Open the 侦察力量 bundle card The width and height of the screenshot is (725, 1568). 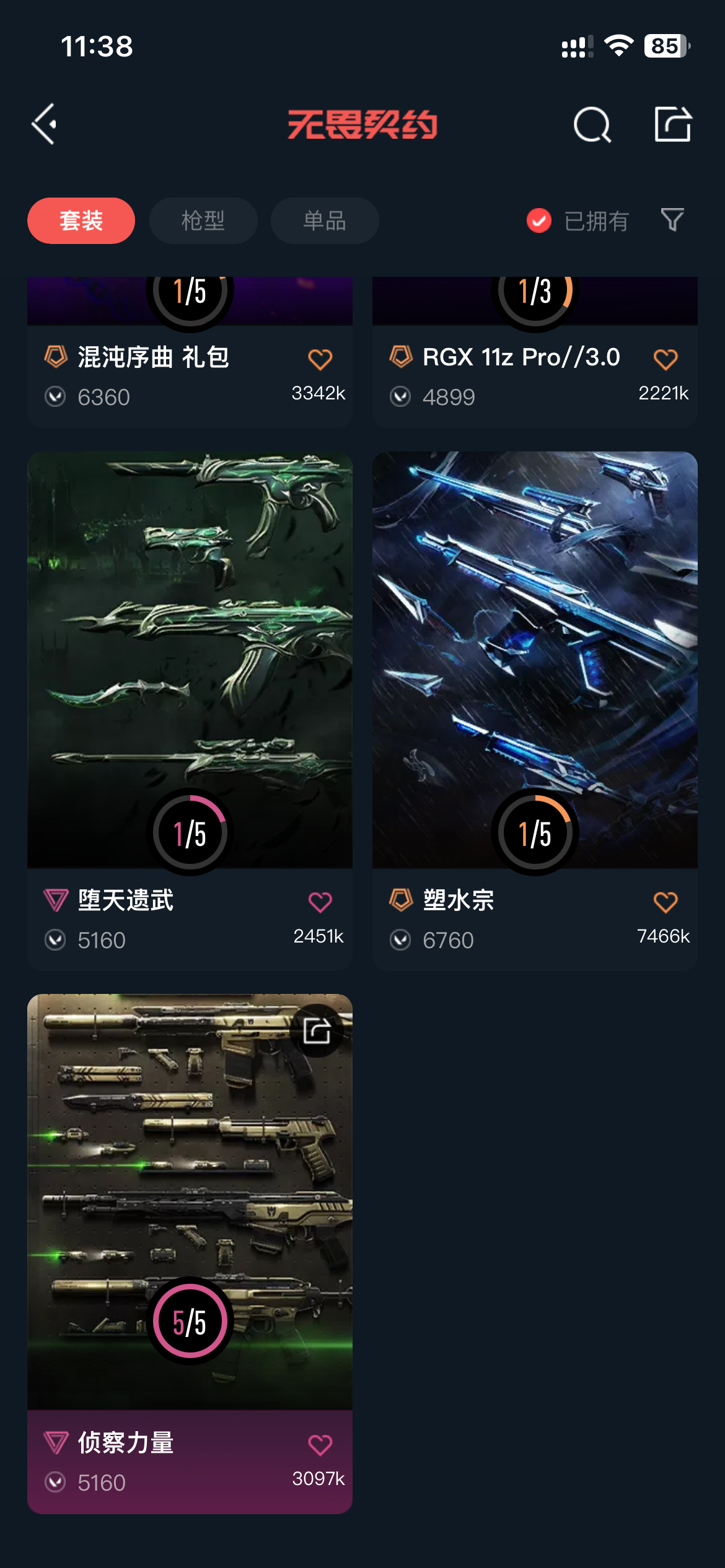click(190, 1201)
